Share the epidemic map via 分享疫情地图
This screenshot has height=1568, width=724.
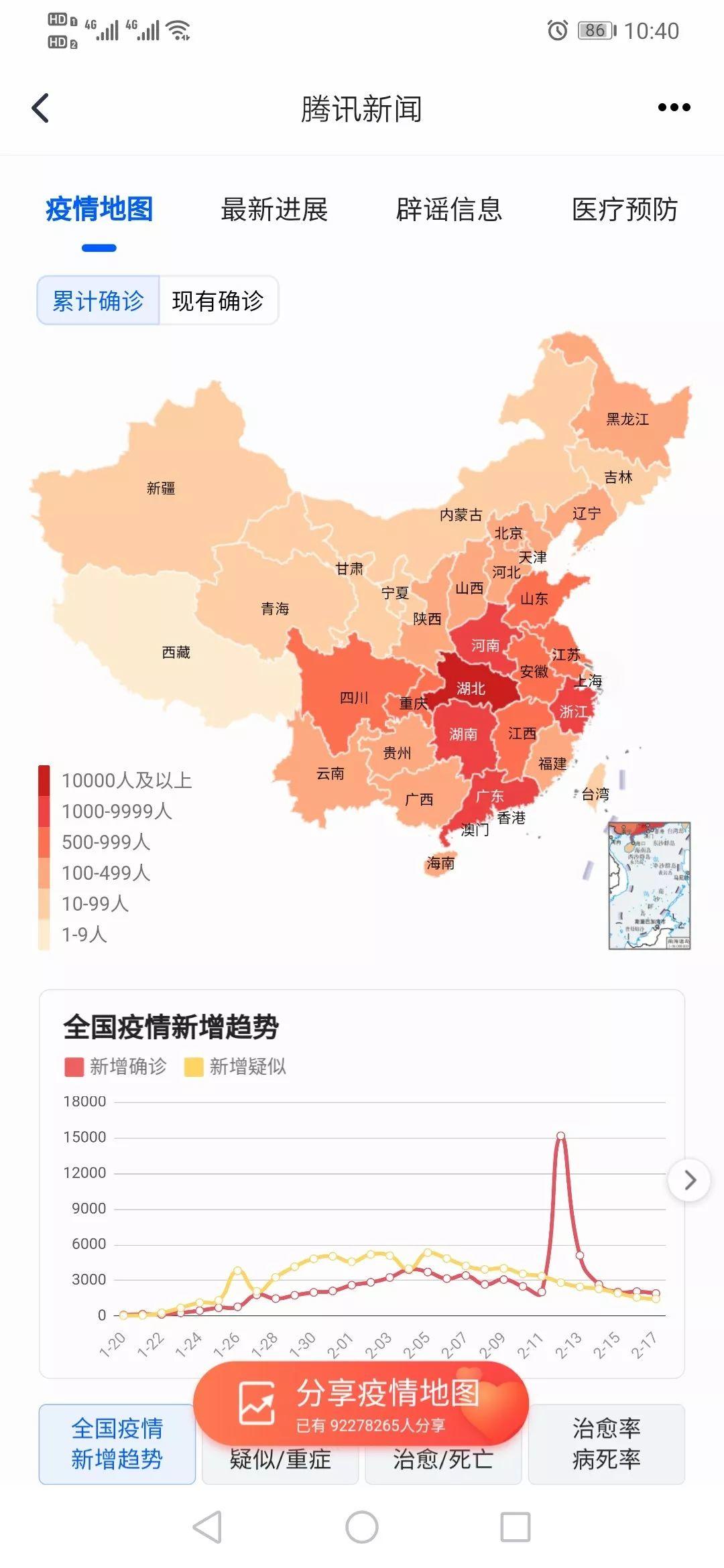click(x=361, y=1404)
